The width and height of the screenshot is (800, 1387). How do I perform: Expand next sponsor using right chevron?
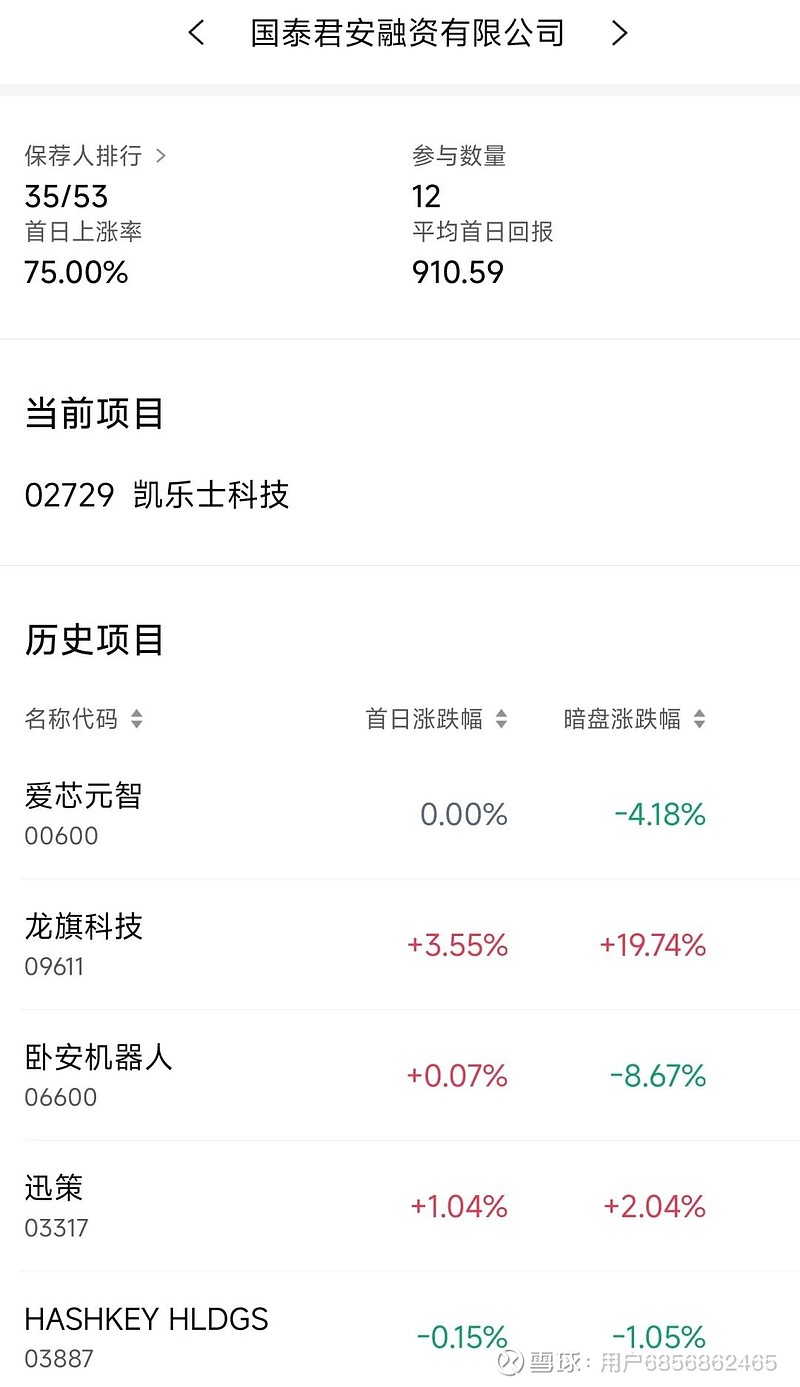tap(618, 33)
